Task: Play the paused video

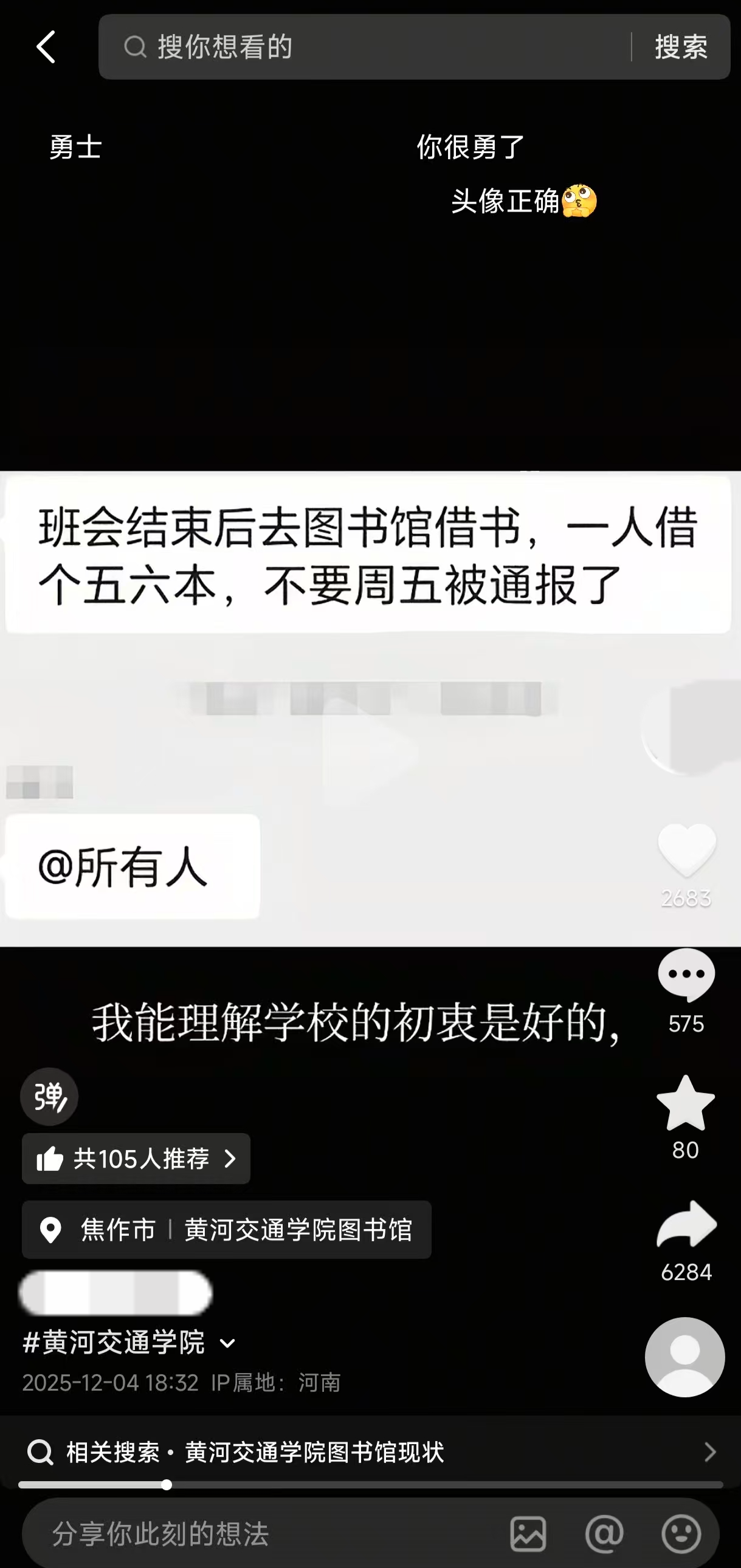Action: tap(370, 751)
